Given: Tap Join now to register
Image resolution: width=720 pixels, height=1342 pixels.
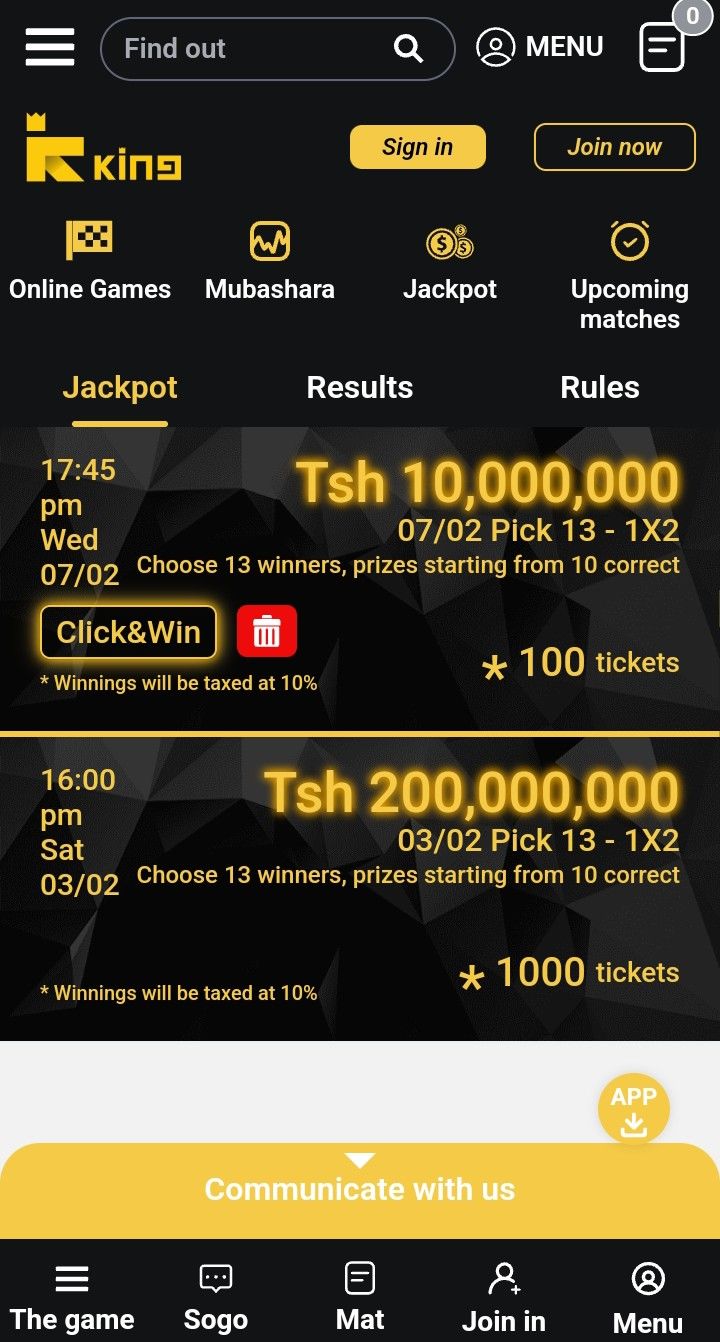Looking at the screenshot, I should (614, 147).
